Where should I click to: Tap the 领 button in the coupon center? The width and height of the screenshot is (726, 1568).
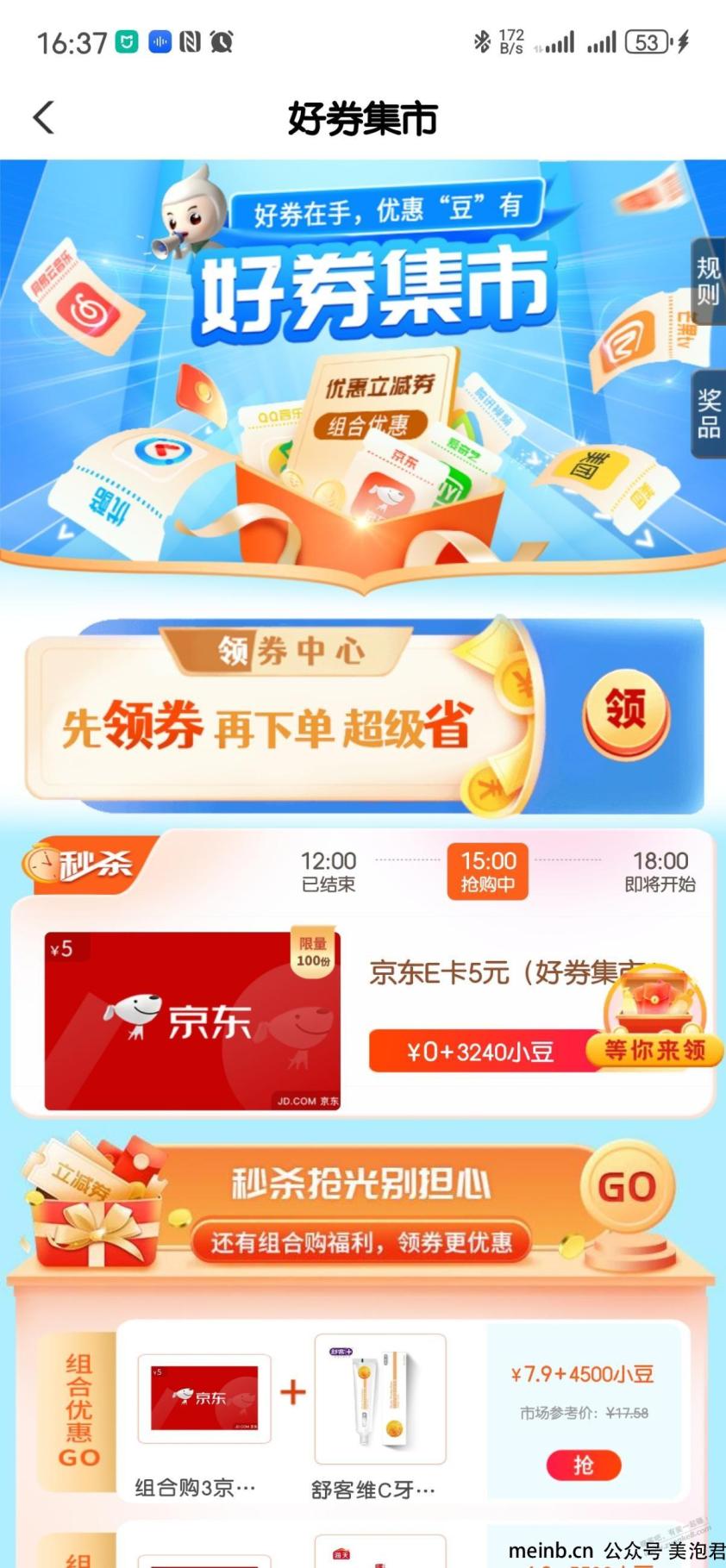pos(626,712)
